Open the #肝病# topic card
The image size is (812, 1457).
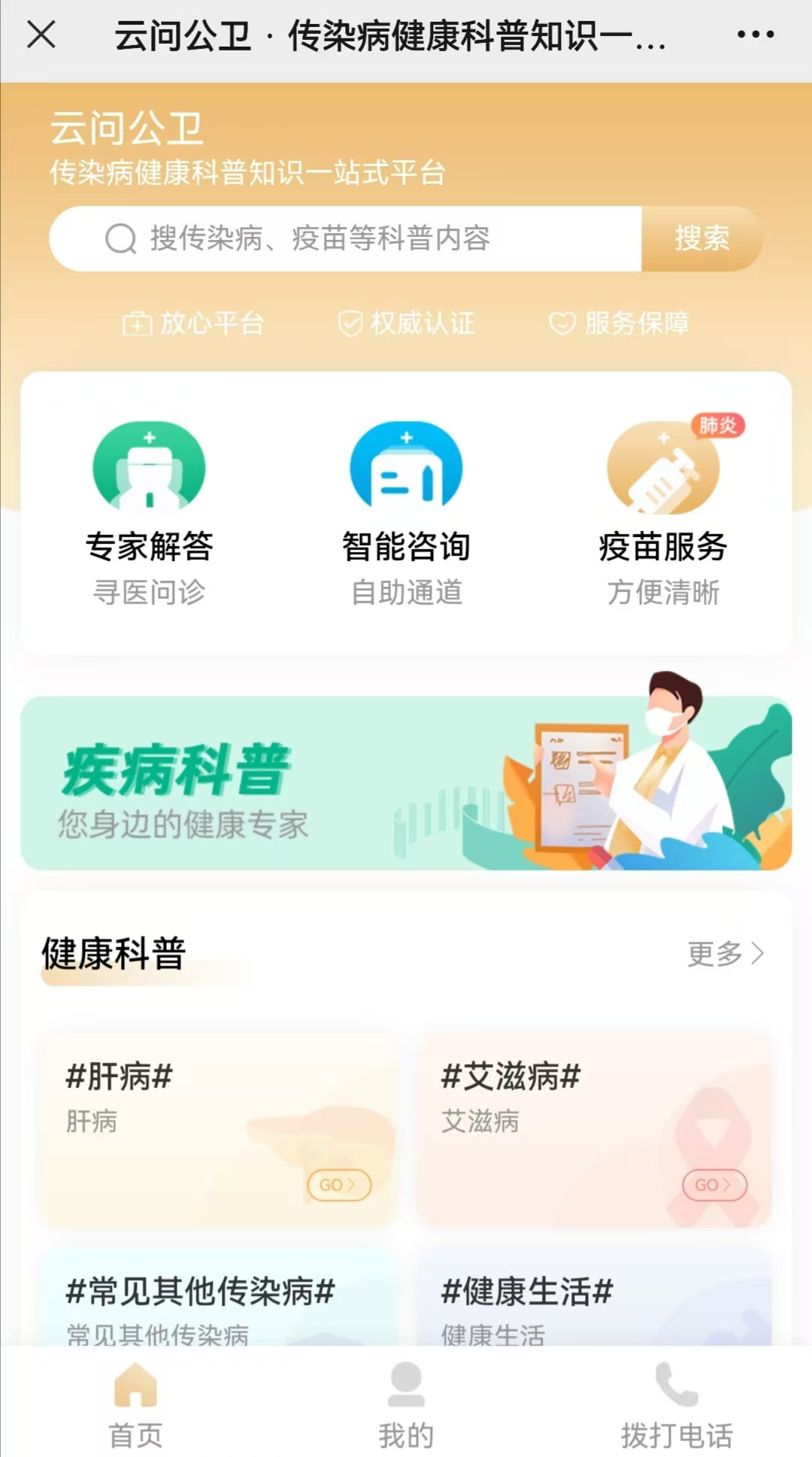pos(218,1128)
